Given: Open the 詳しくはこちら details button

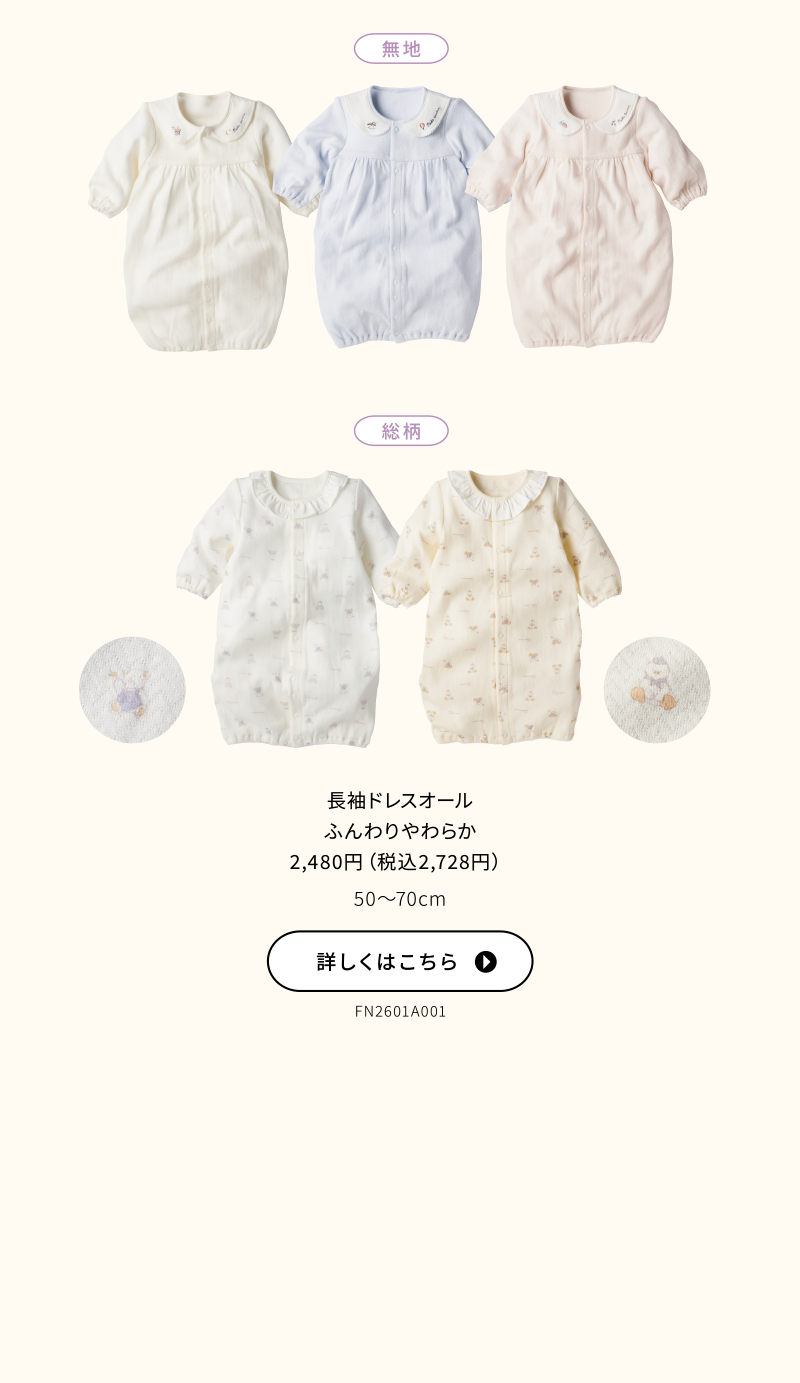Looking at the screenshot, I should (400, 961).
